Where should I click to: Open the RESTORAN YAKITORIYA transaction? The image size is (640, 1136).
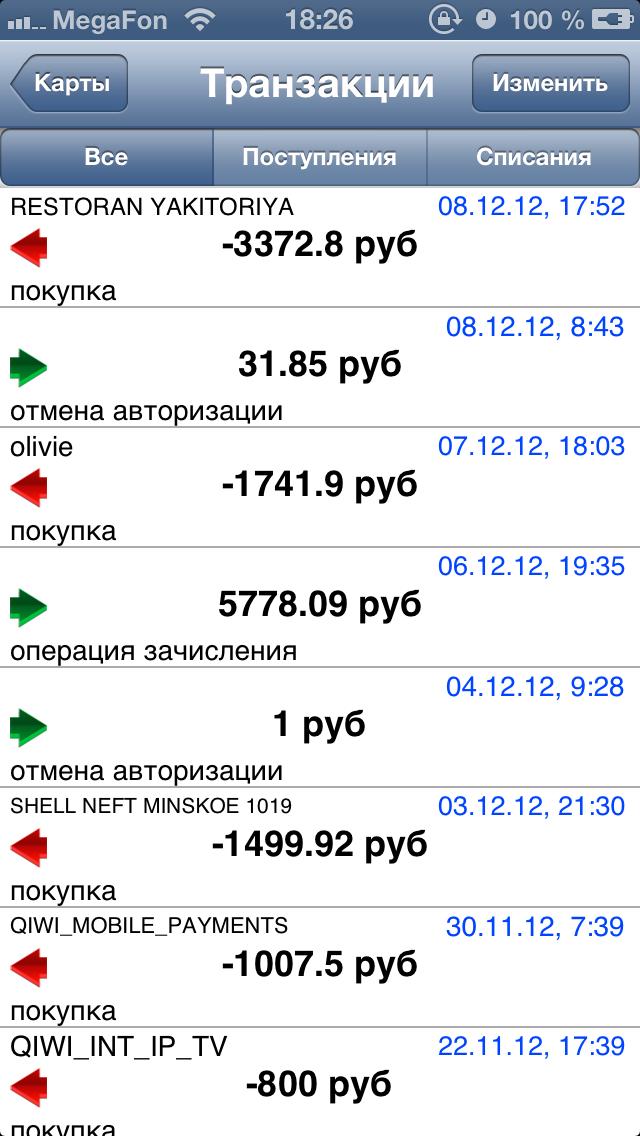[320, 247]
